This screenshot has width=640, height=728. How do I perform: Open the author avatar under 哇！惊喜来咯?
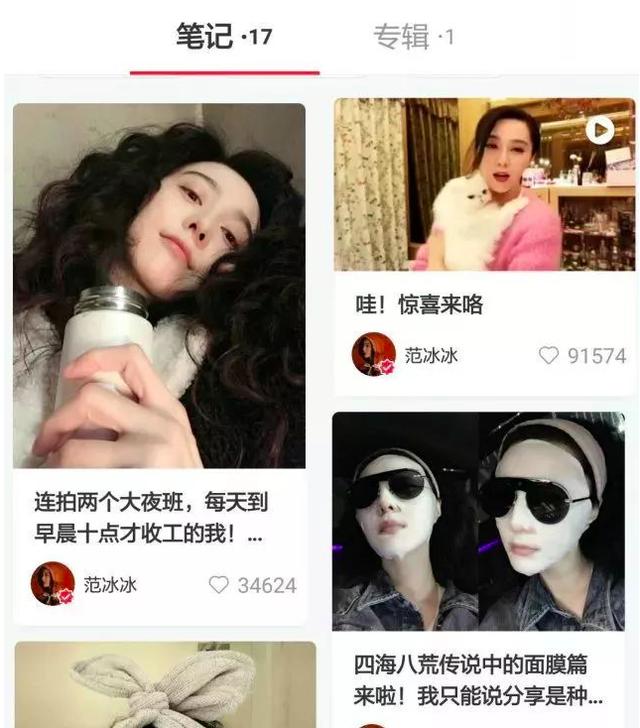(374, 355)
